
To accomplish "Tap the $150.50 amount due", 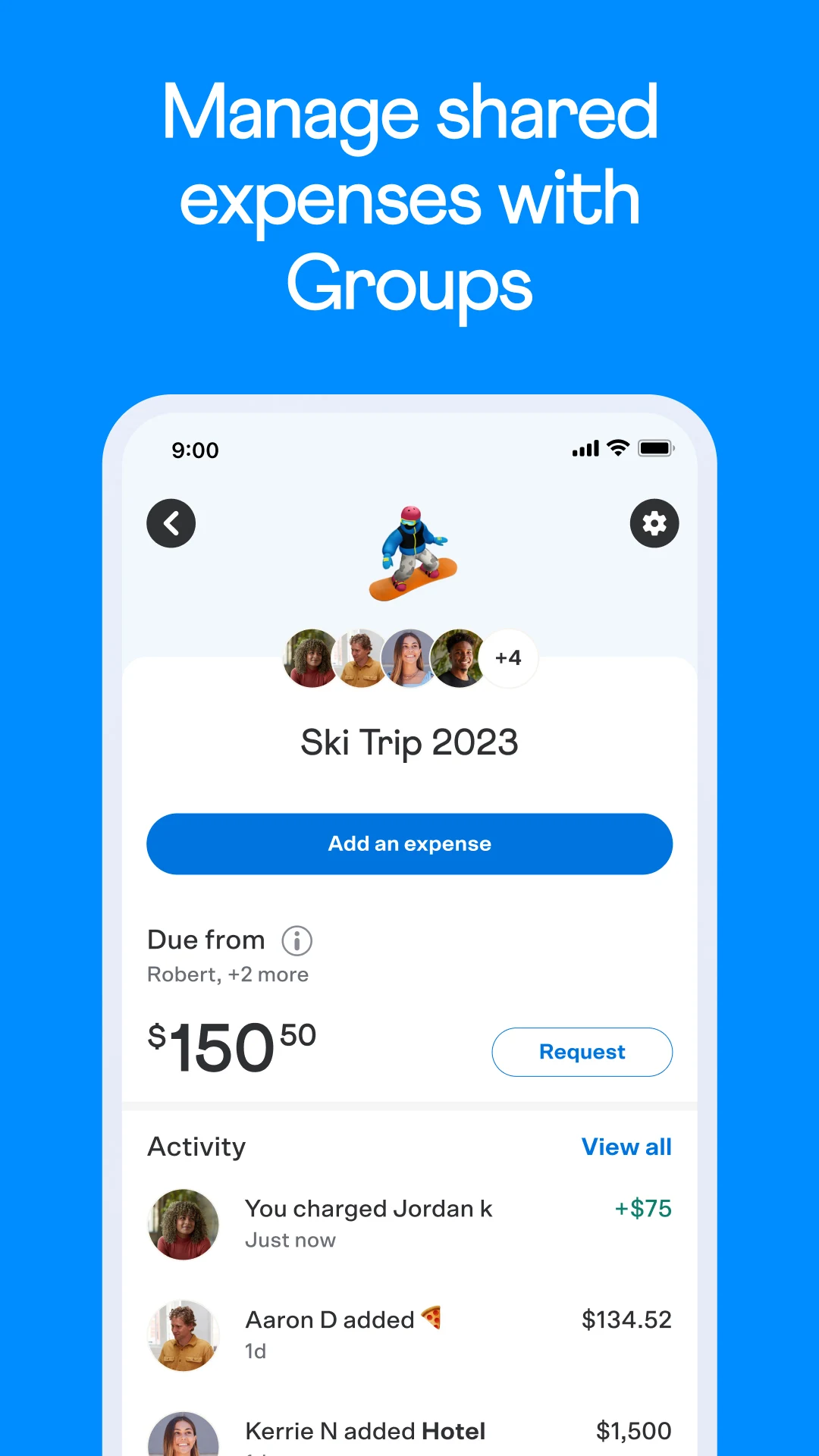I will [229, 1046].
